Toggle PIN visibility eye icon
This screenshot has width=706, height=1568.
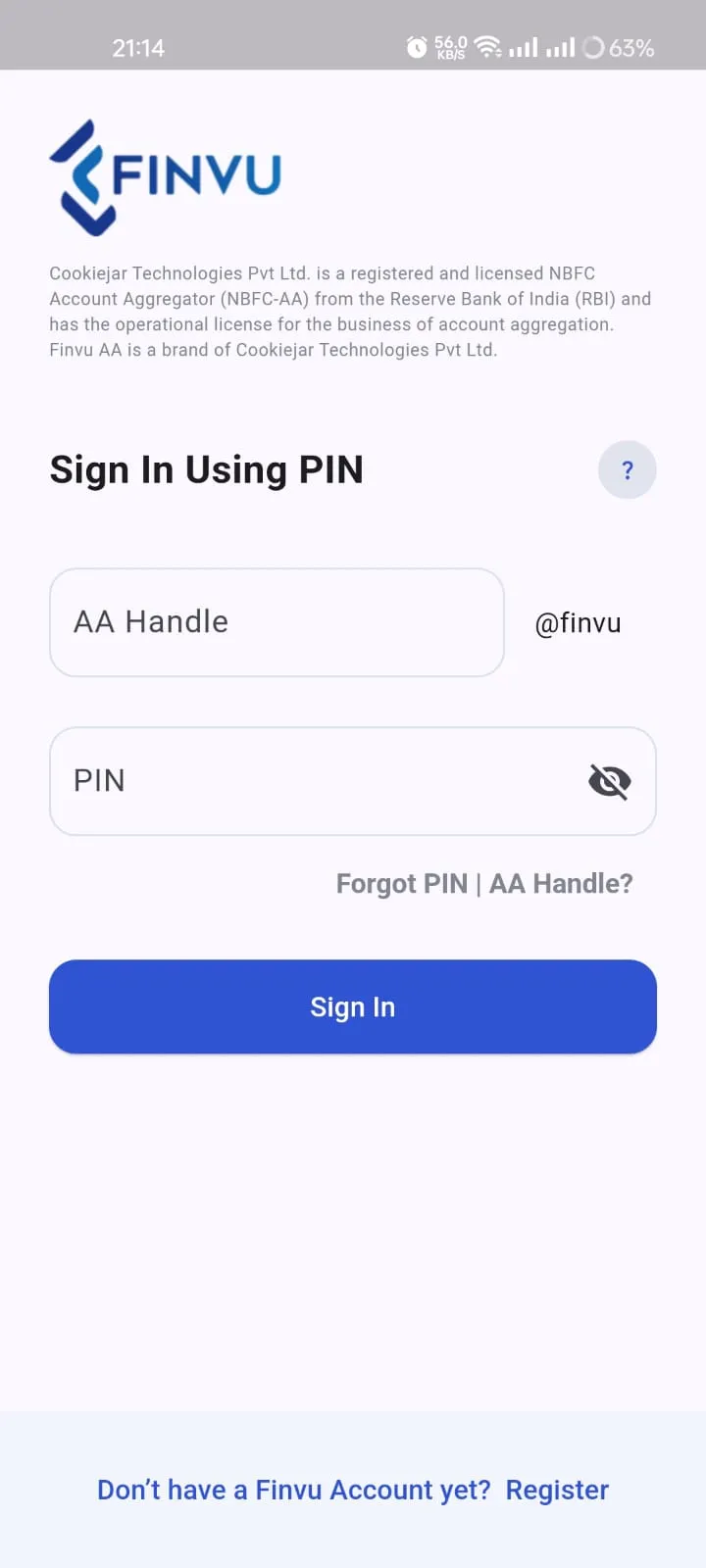click(x=609, y=781)
